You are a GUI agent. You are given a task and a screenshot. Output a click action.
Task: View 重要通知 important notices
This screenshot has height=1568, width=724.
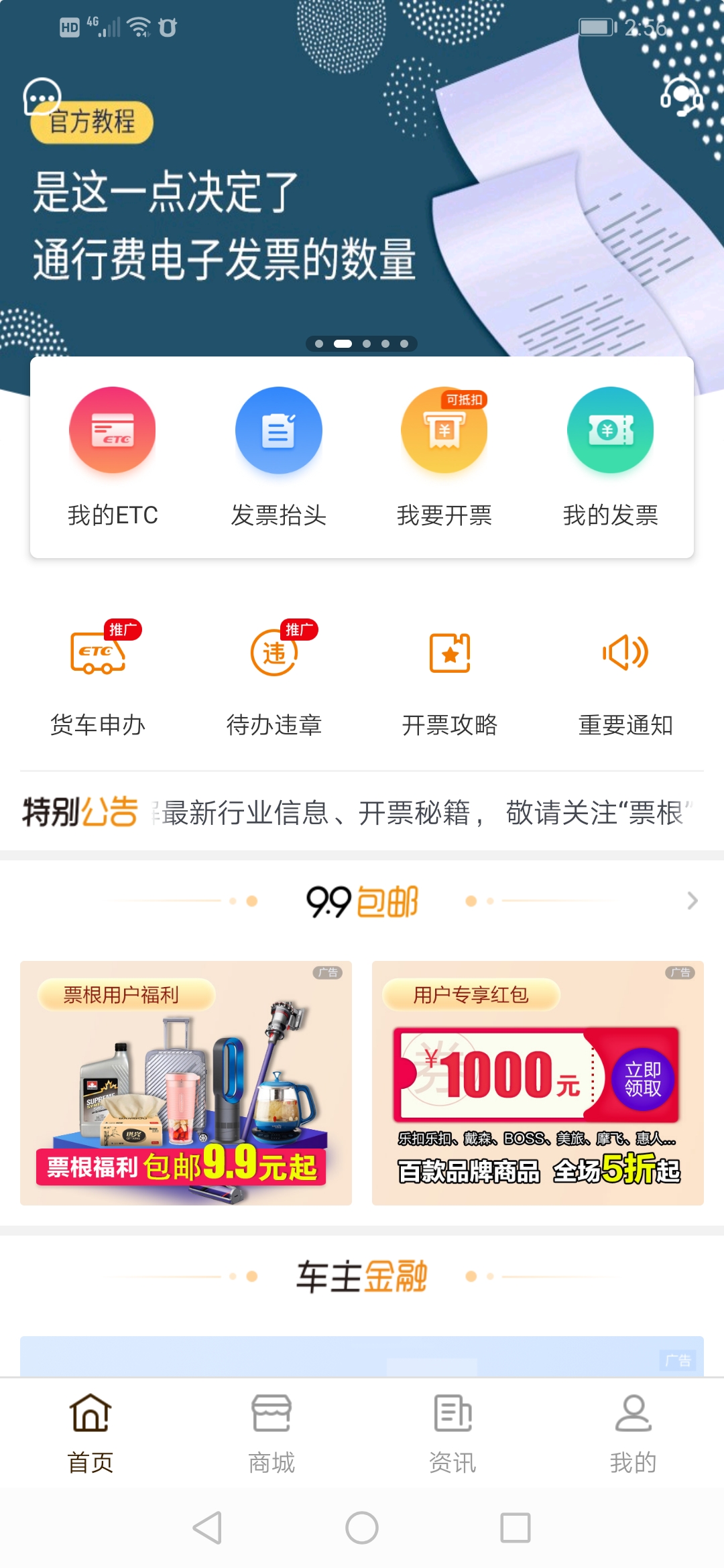pyautogui.click(x=625, y=677)
